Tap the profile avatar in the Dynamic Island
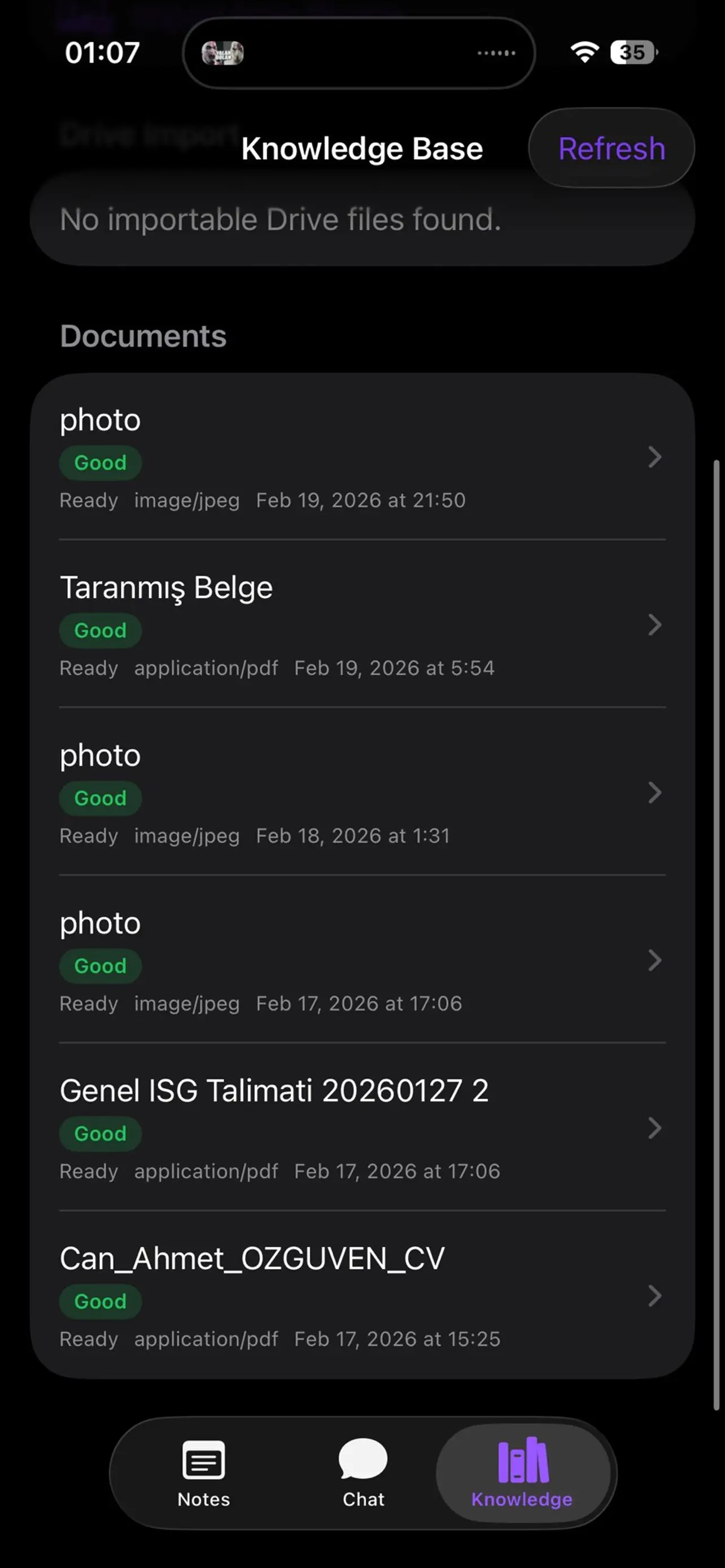 pyautogui.click(x=223, y=54)
